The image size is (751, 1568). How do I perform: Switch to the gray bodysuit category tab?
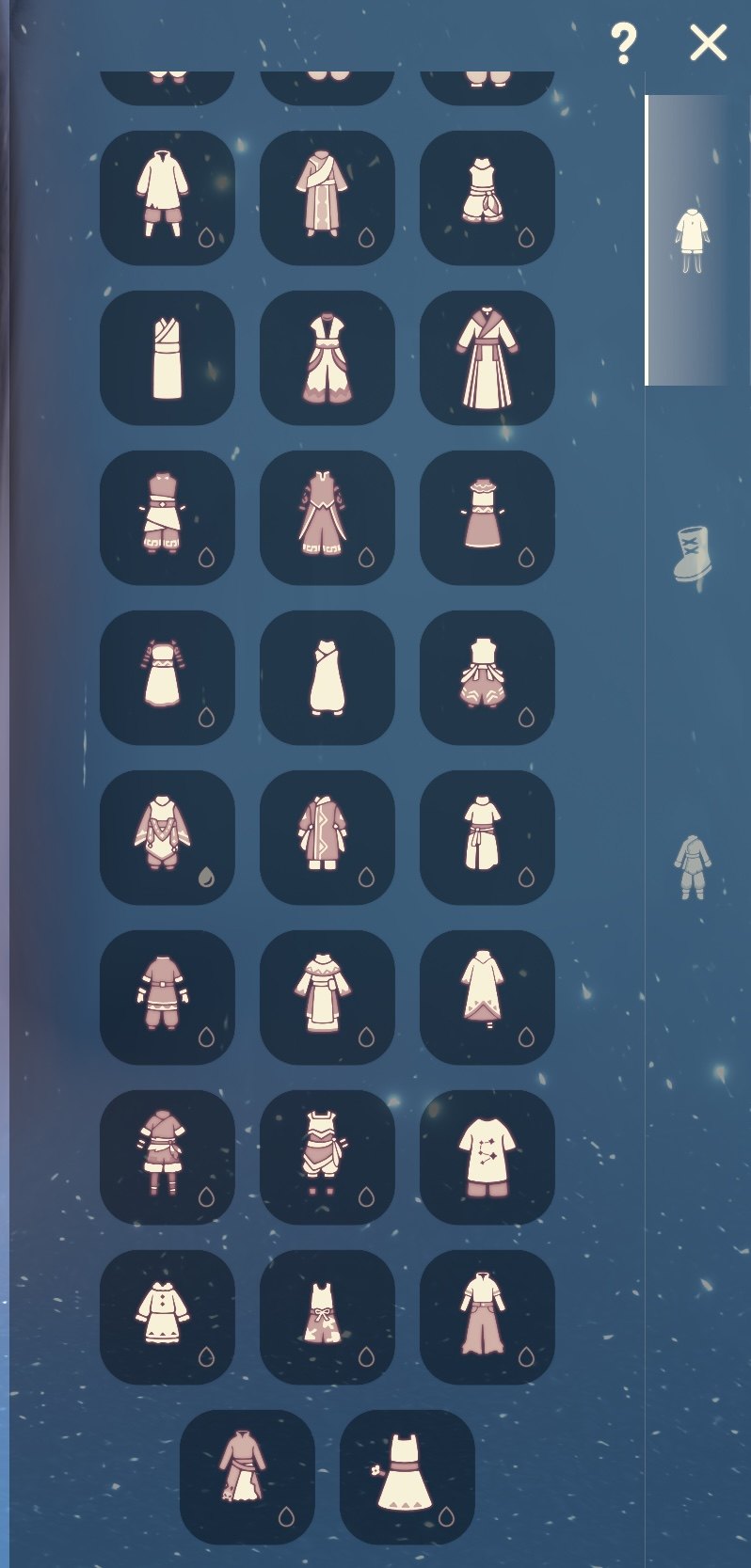(x=692, y=866)
